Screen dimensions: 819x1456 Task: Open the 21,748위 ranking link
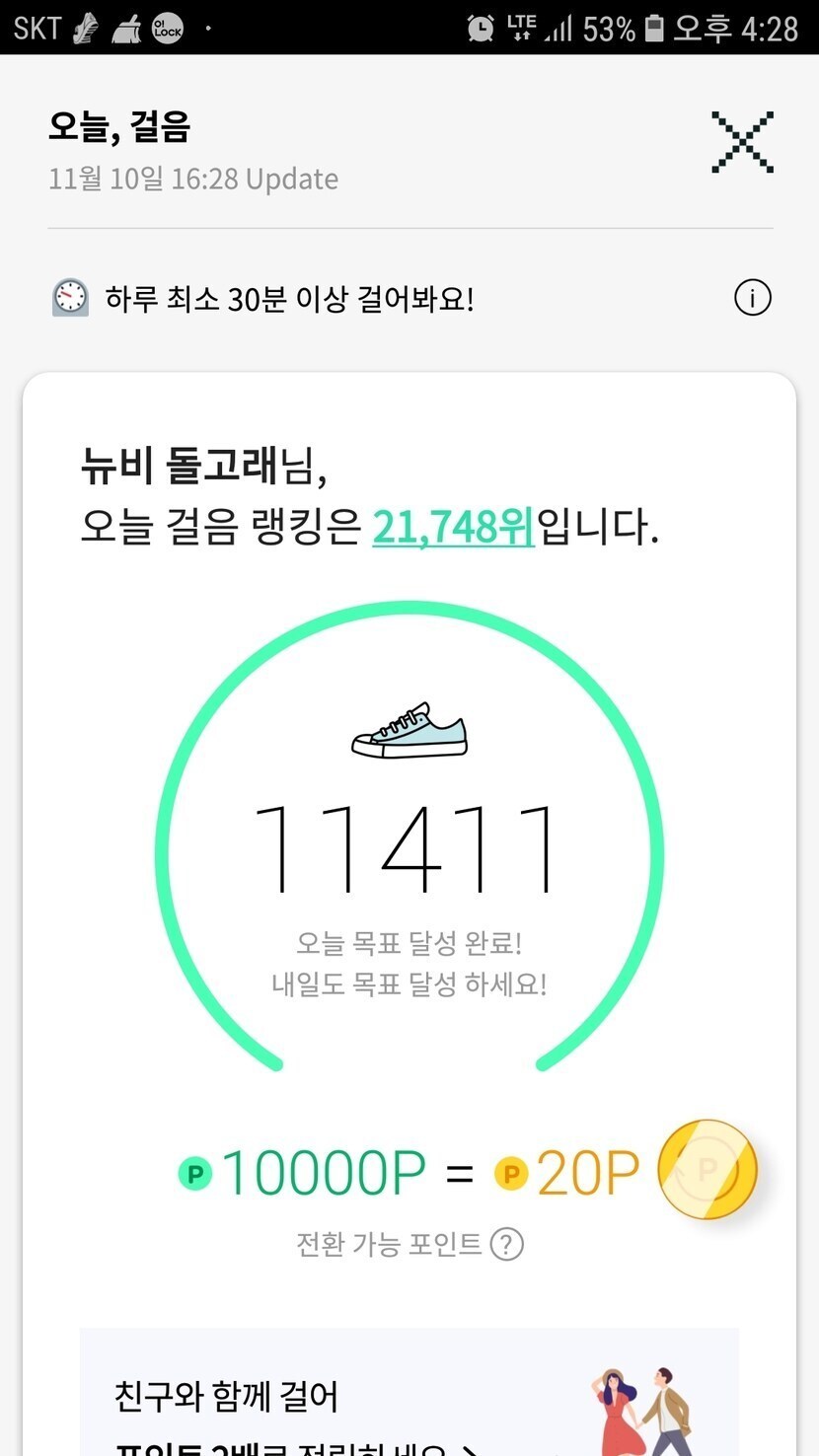pos(453,527)
